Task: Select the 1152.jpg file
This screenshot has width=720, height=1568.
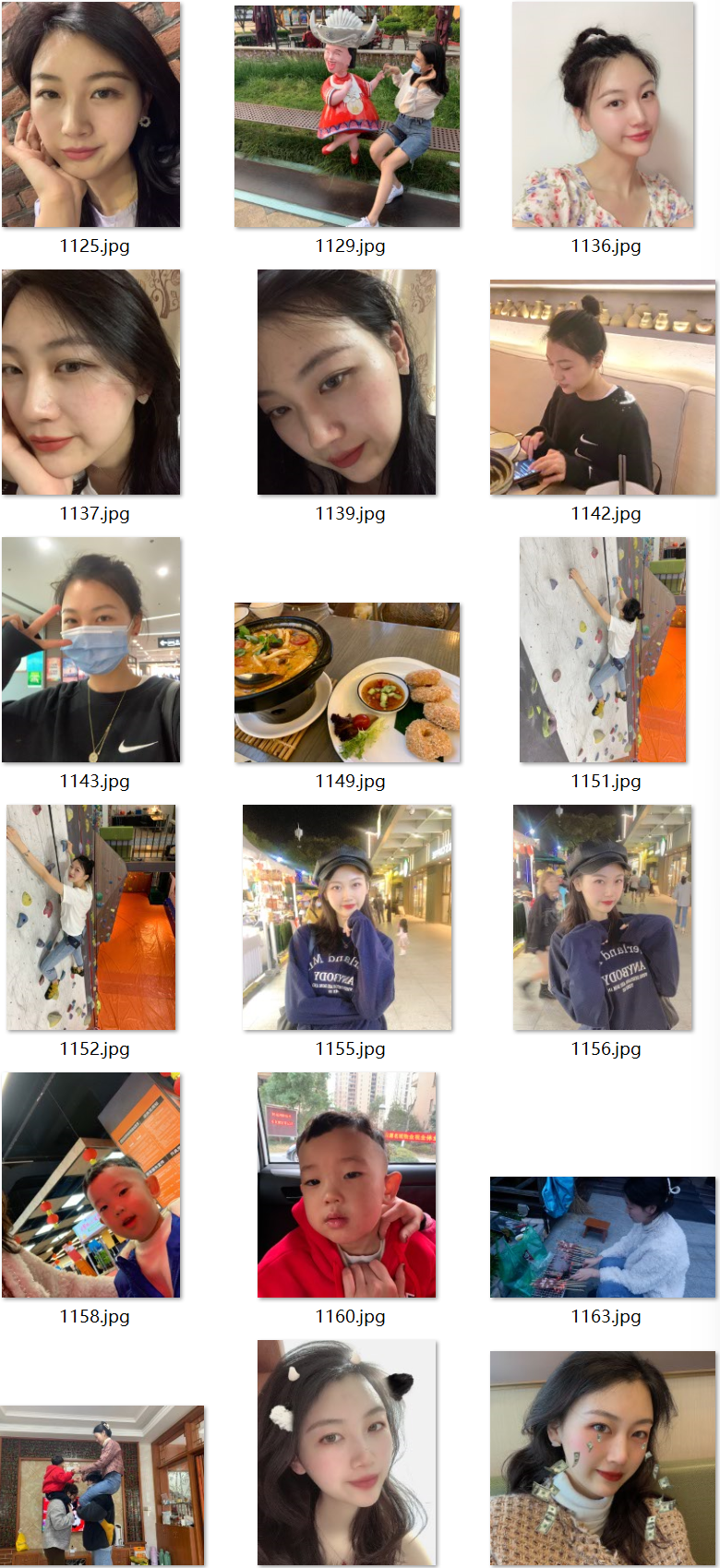Action: point(91,917)
